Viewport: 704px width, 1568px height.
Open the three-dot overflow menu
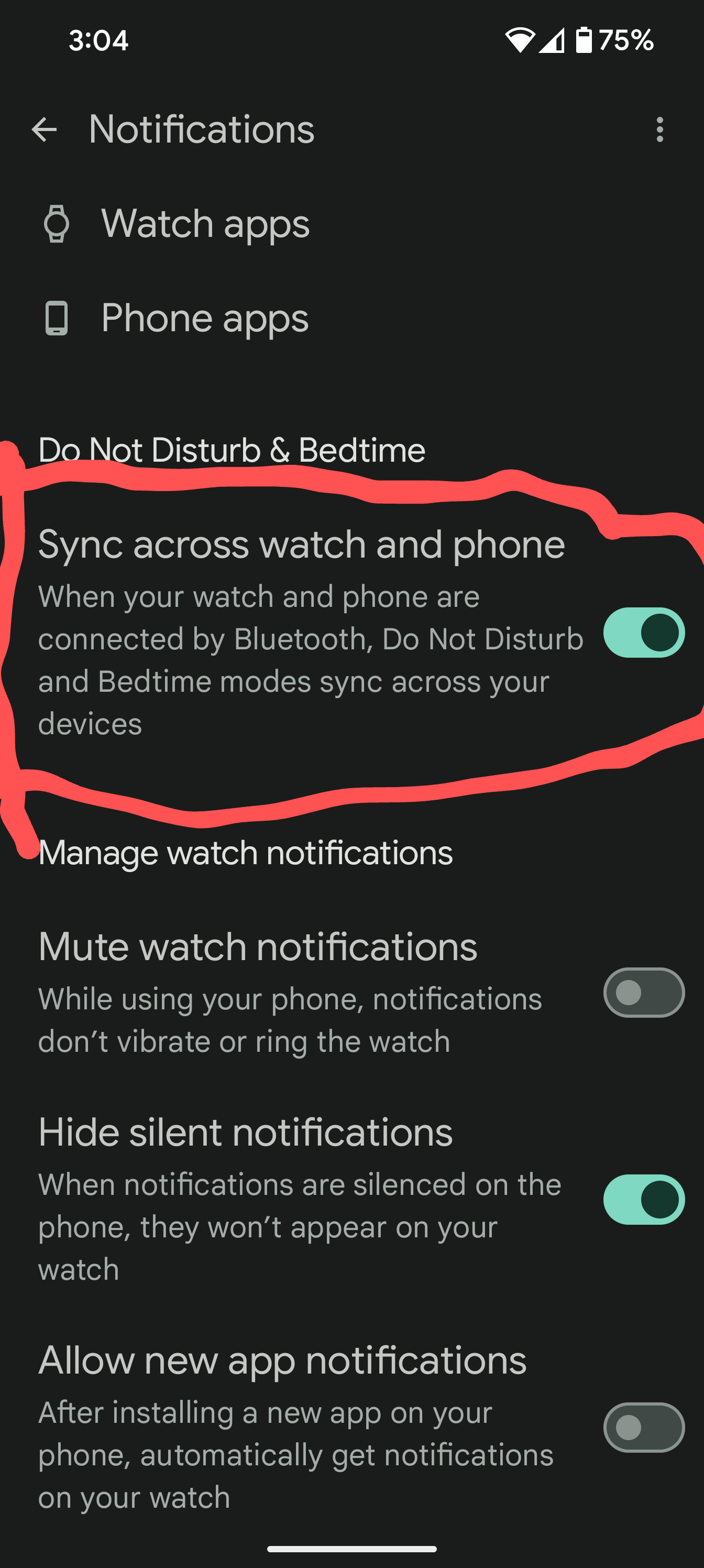[x=659, y=129]
